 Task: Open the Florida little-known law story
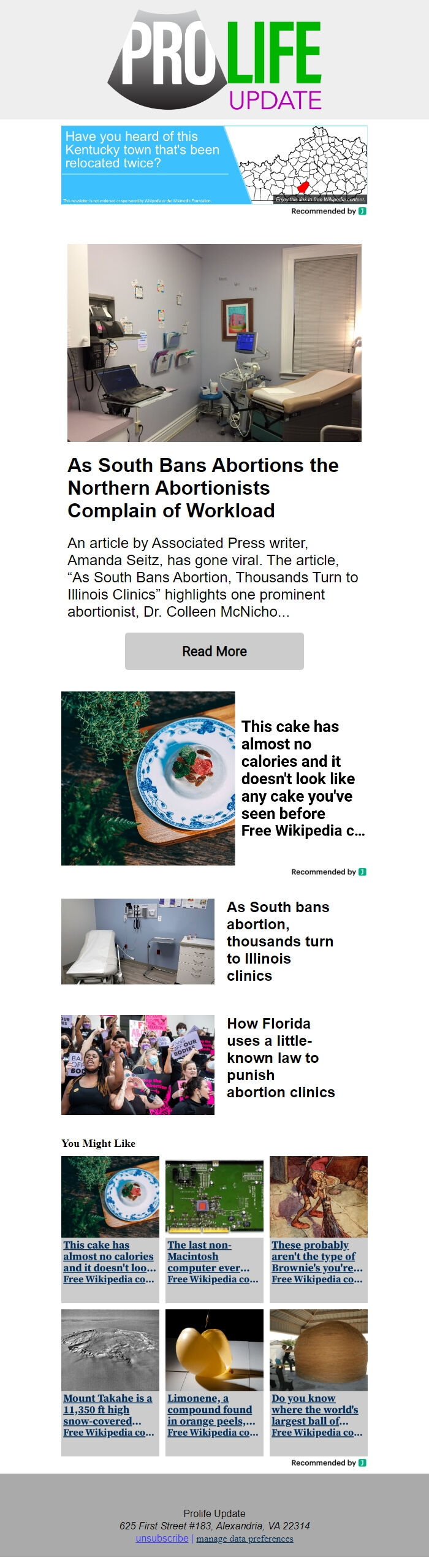point(280,1057)
